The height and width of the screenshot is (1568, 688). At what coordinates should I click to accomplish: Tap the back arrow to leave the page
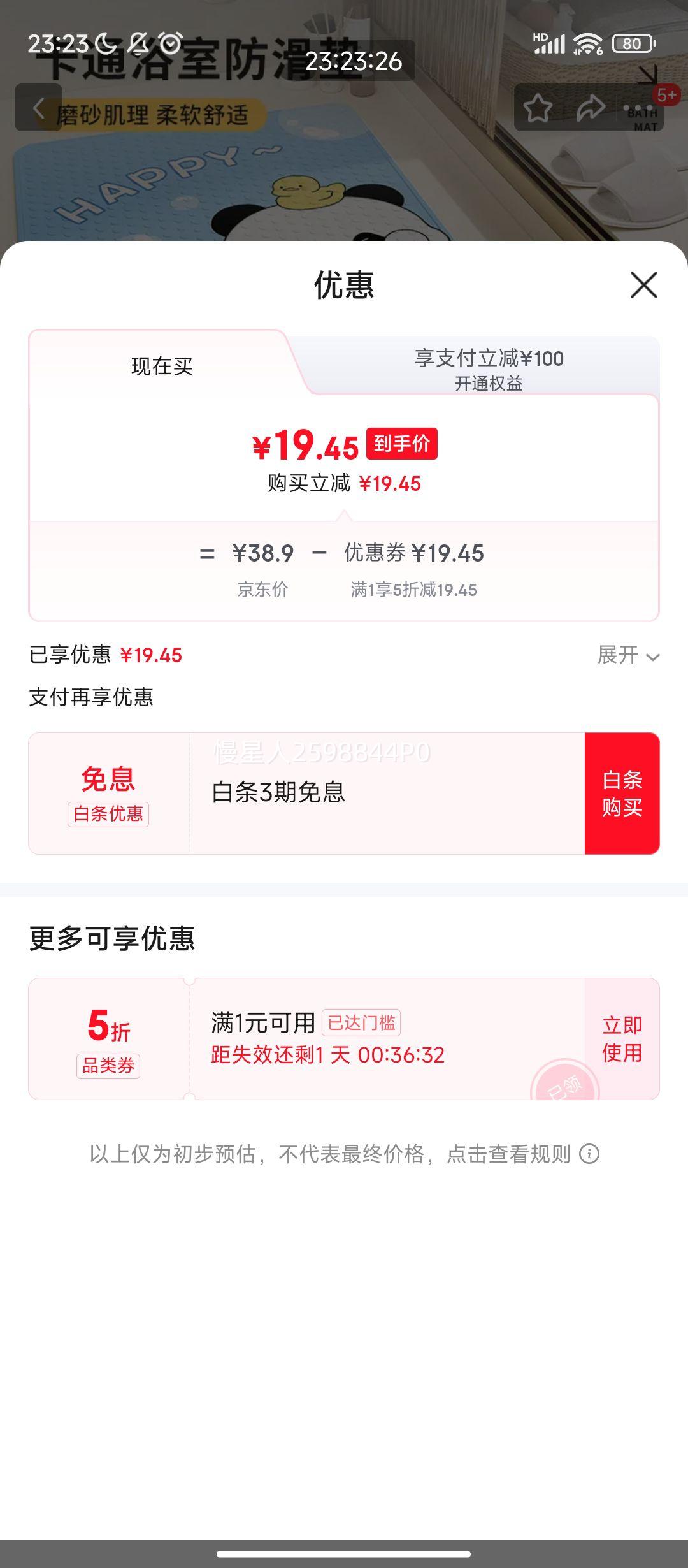(x=38, y=108)
